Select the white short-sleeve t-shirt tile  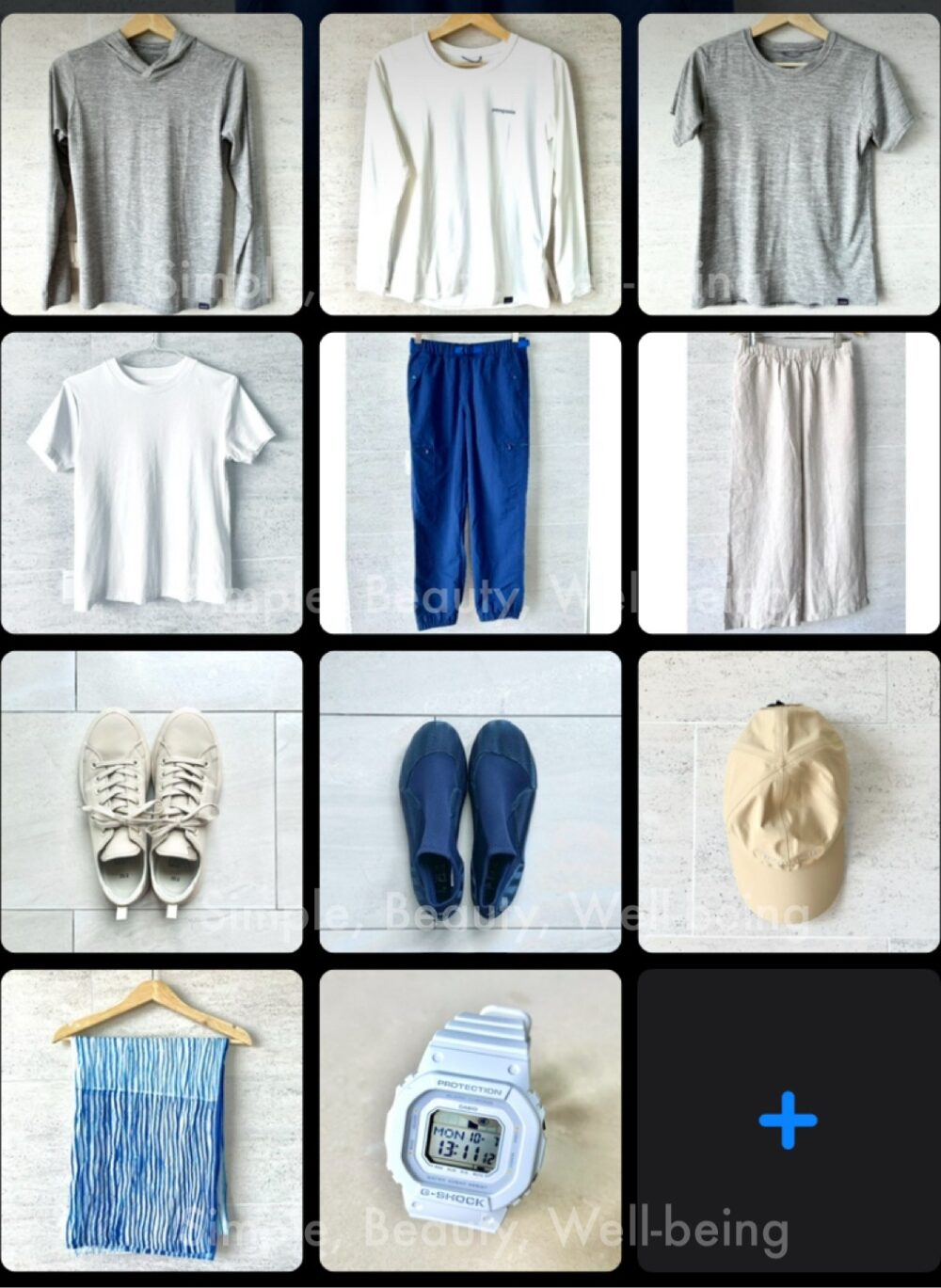(x=152, y=483)
